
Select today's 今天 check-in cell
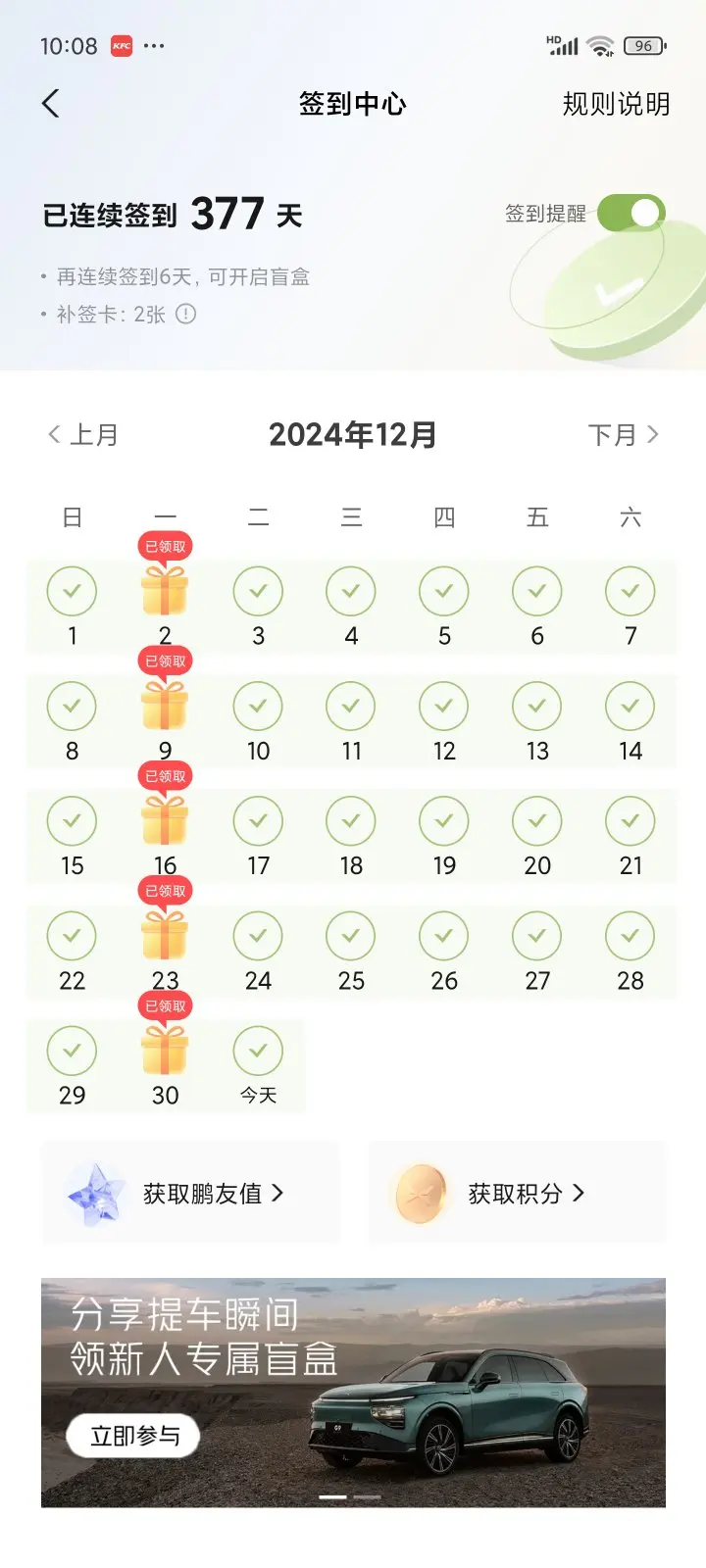click(258, 1065)
